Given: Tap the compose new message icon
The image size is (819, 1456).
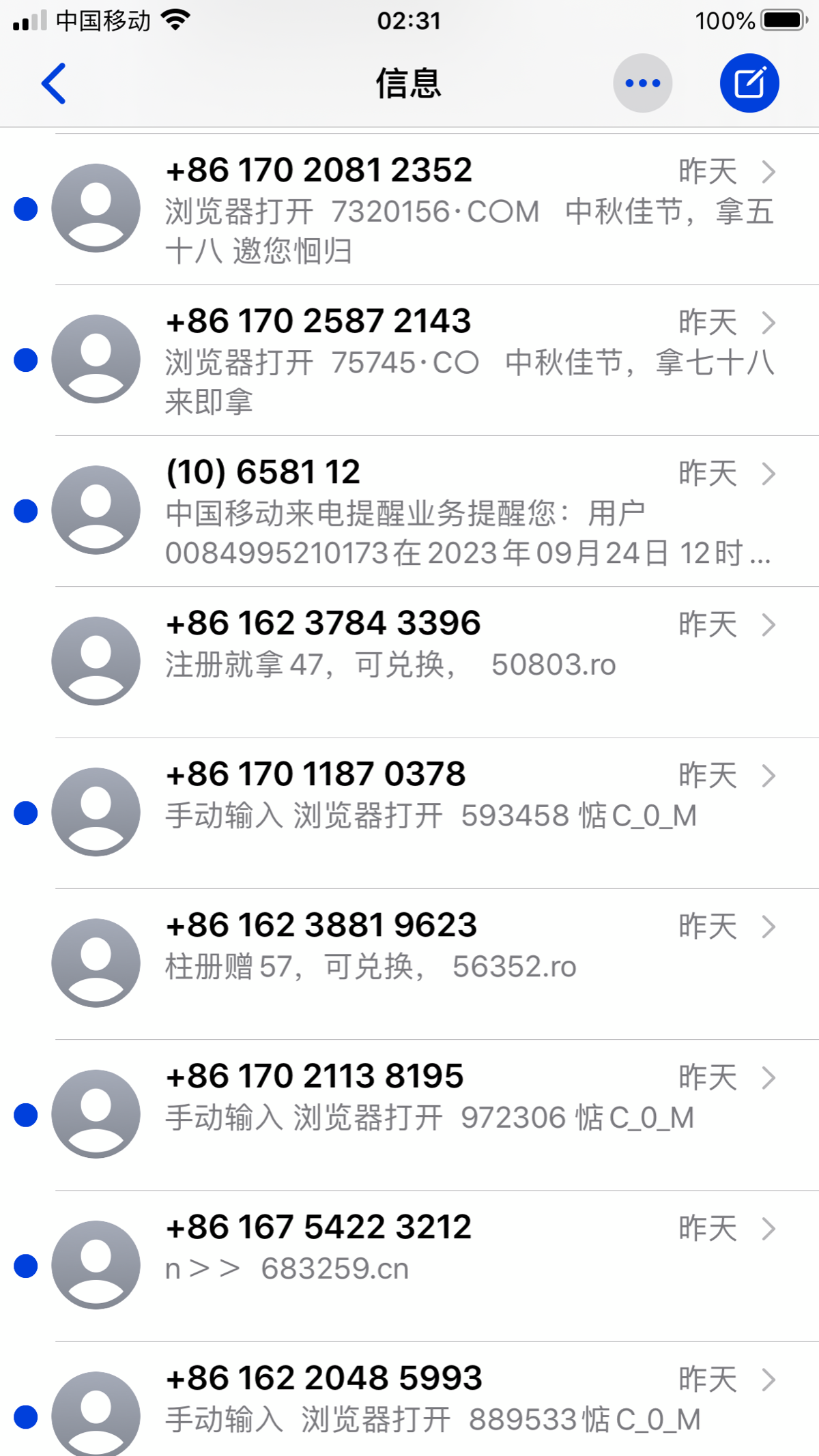Looking at the screenshot, I should (749, 82).
